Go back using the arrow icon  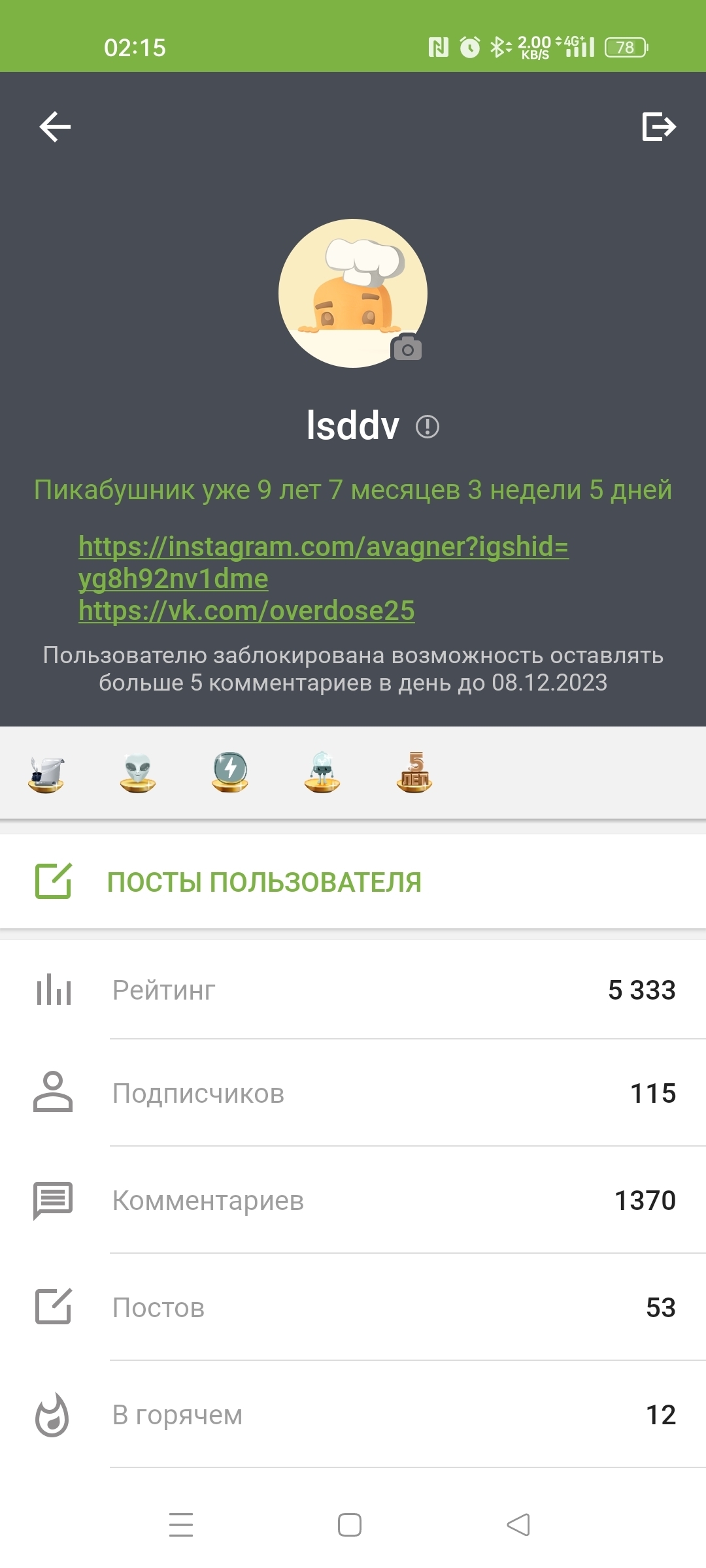point(55,126)
